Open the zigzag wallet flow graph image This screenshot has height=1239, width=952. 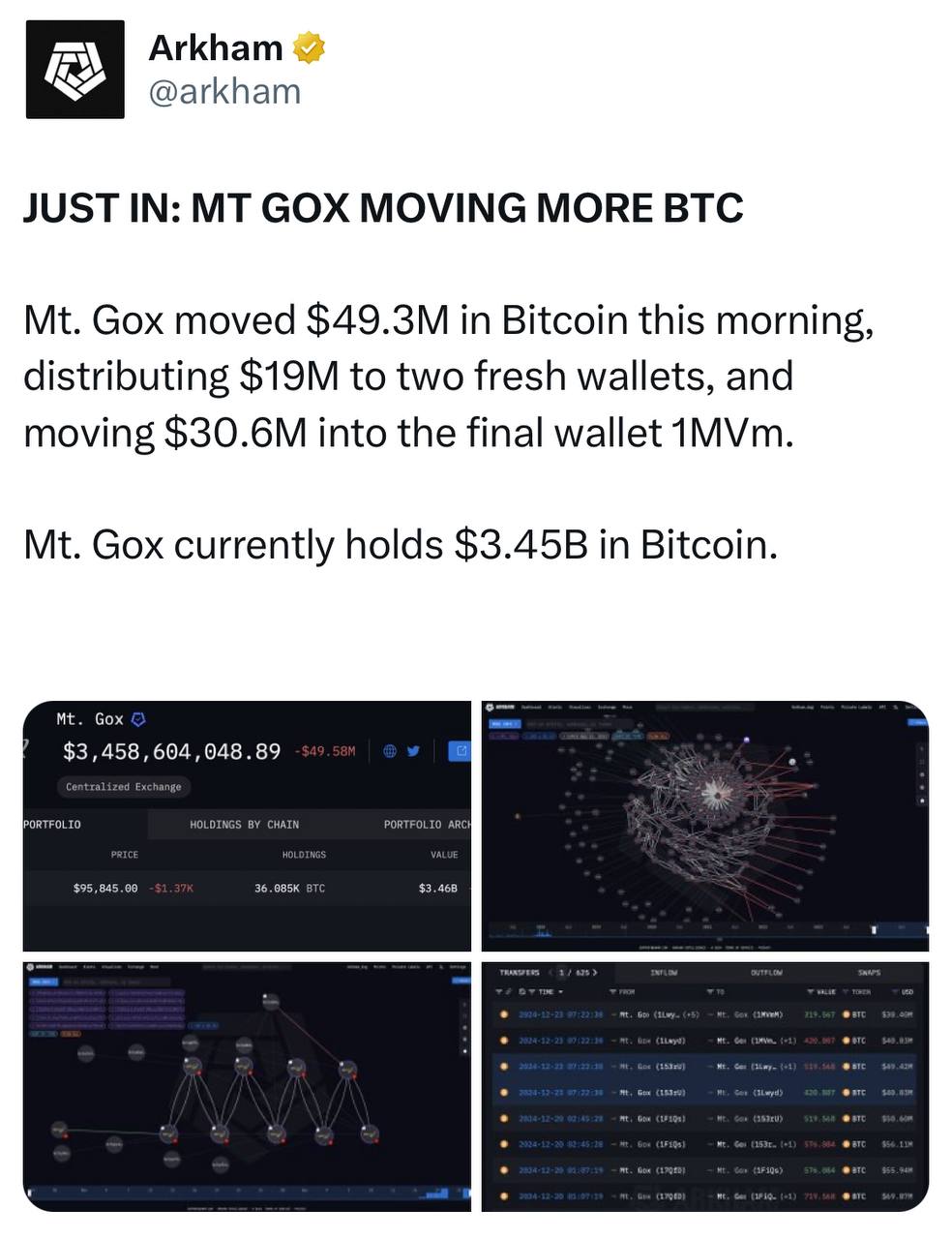point(247,1086)
